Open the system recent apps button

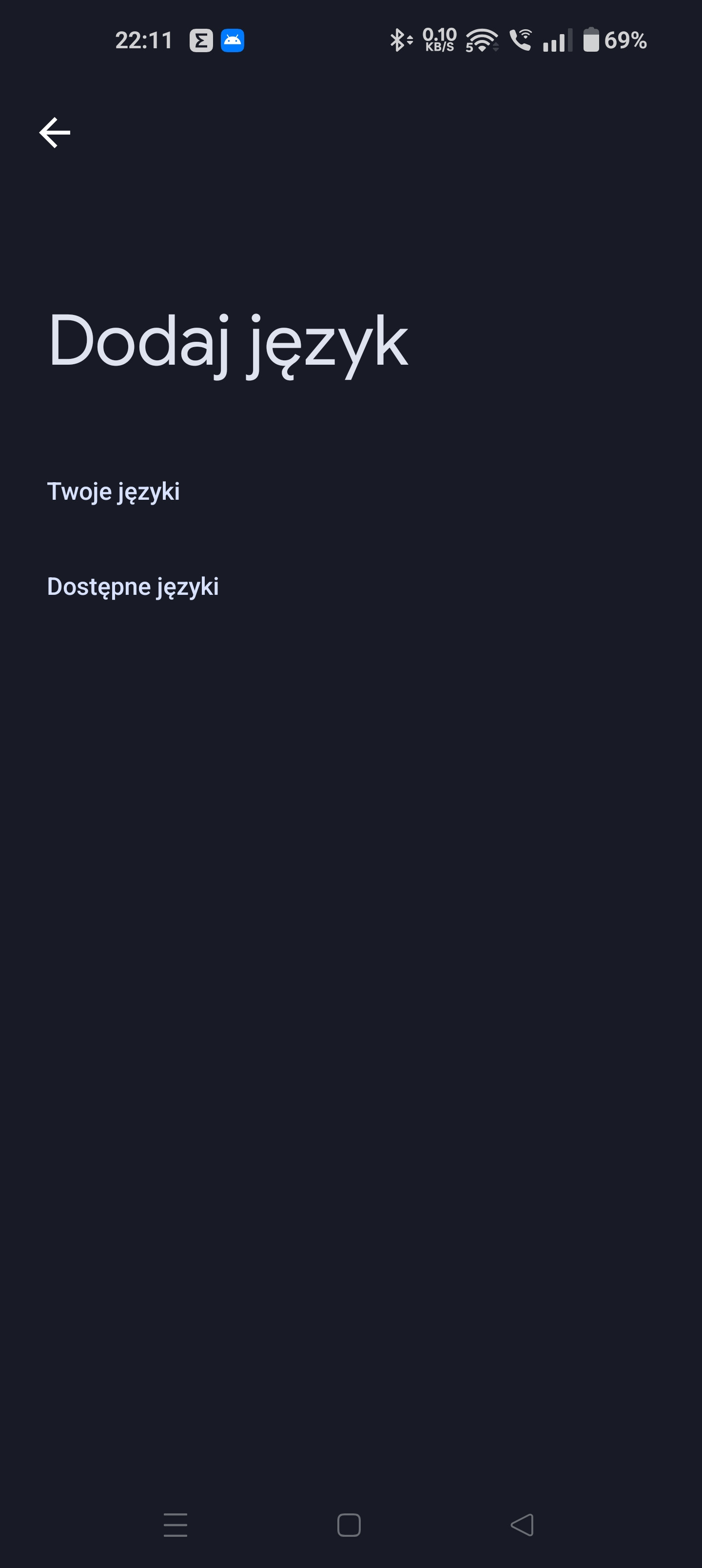(x=175, y=1525)
